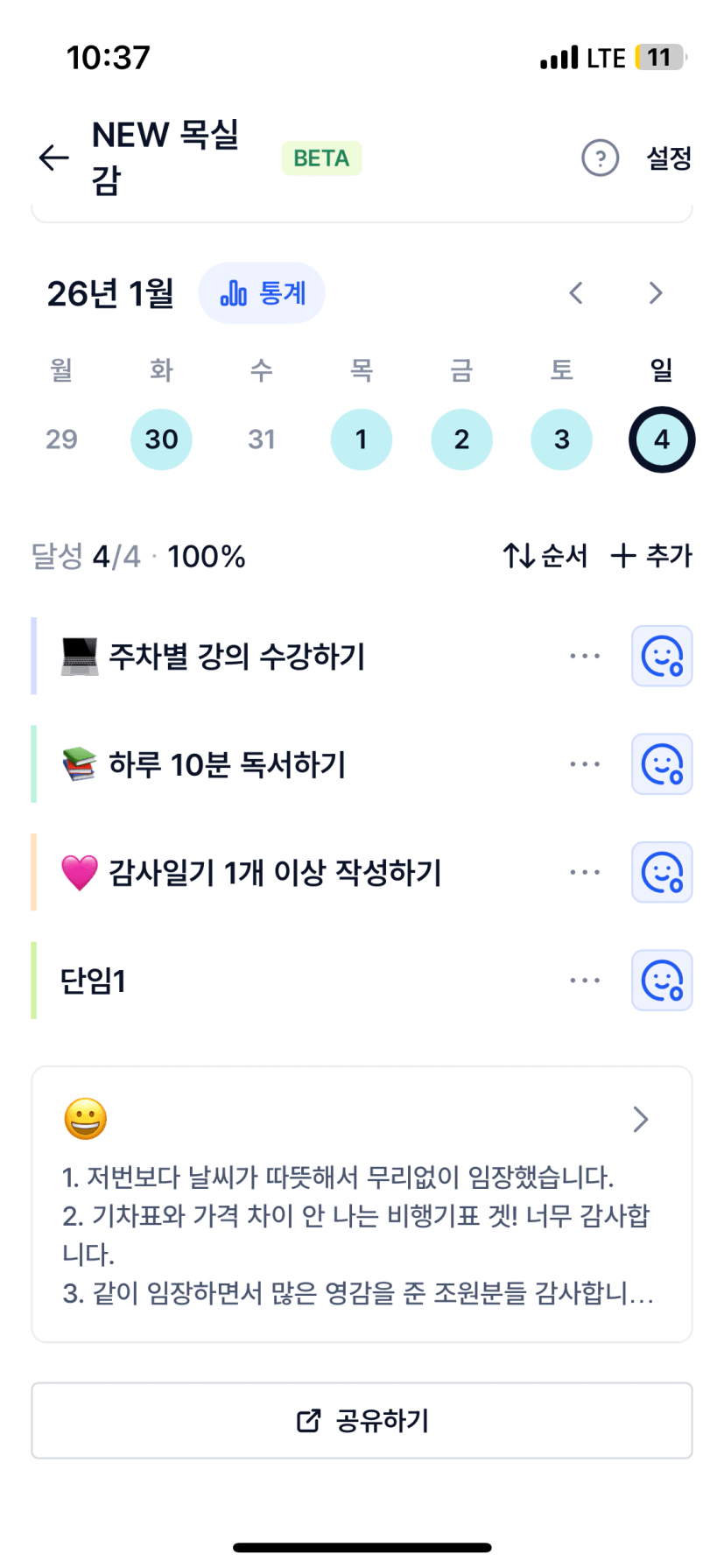Viewport: 724px width, 1568px height.
Task: Select date 3 in the week row
Action: pyautogui.click(x=561, y=439)
